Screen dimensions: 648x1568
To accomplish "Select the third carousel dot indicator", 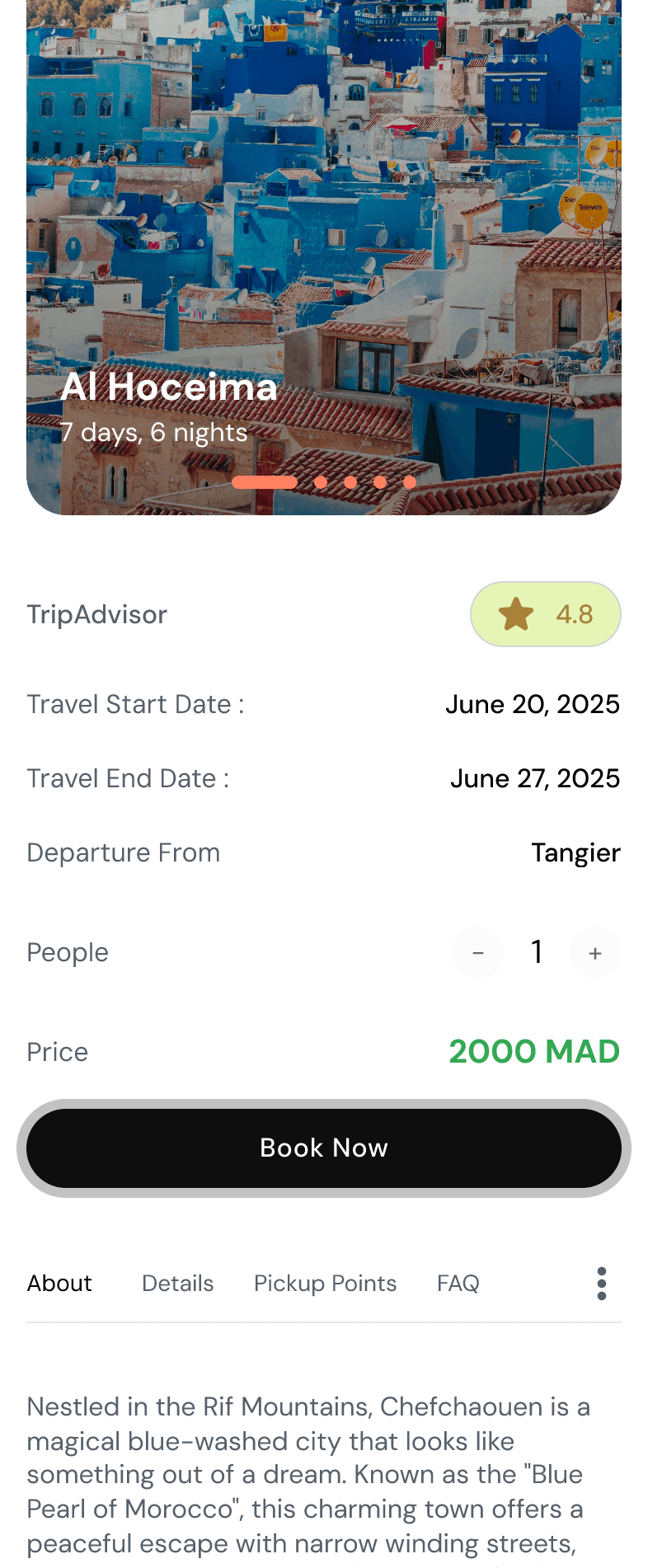I will [350, 482].
